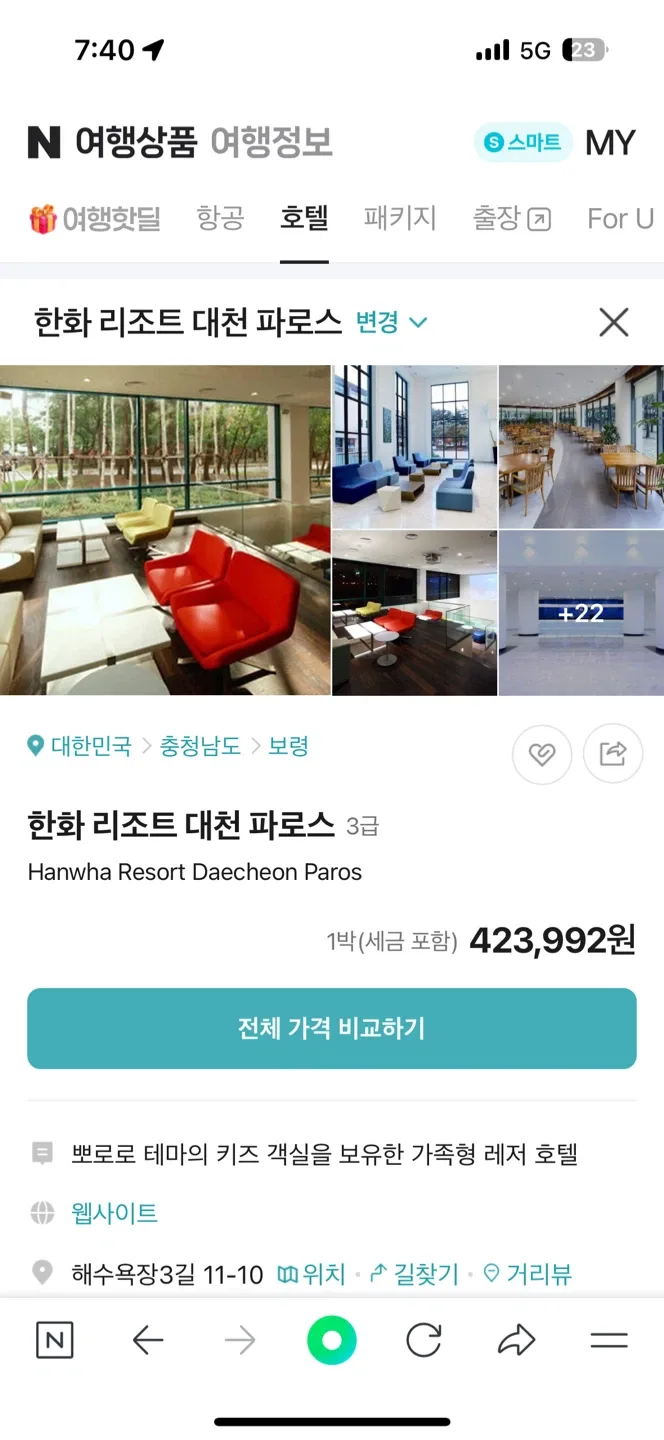
Task: Tap 전체 가격 비교하기 button
Action: coord(332,1028)
